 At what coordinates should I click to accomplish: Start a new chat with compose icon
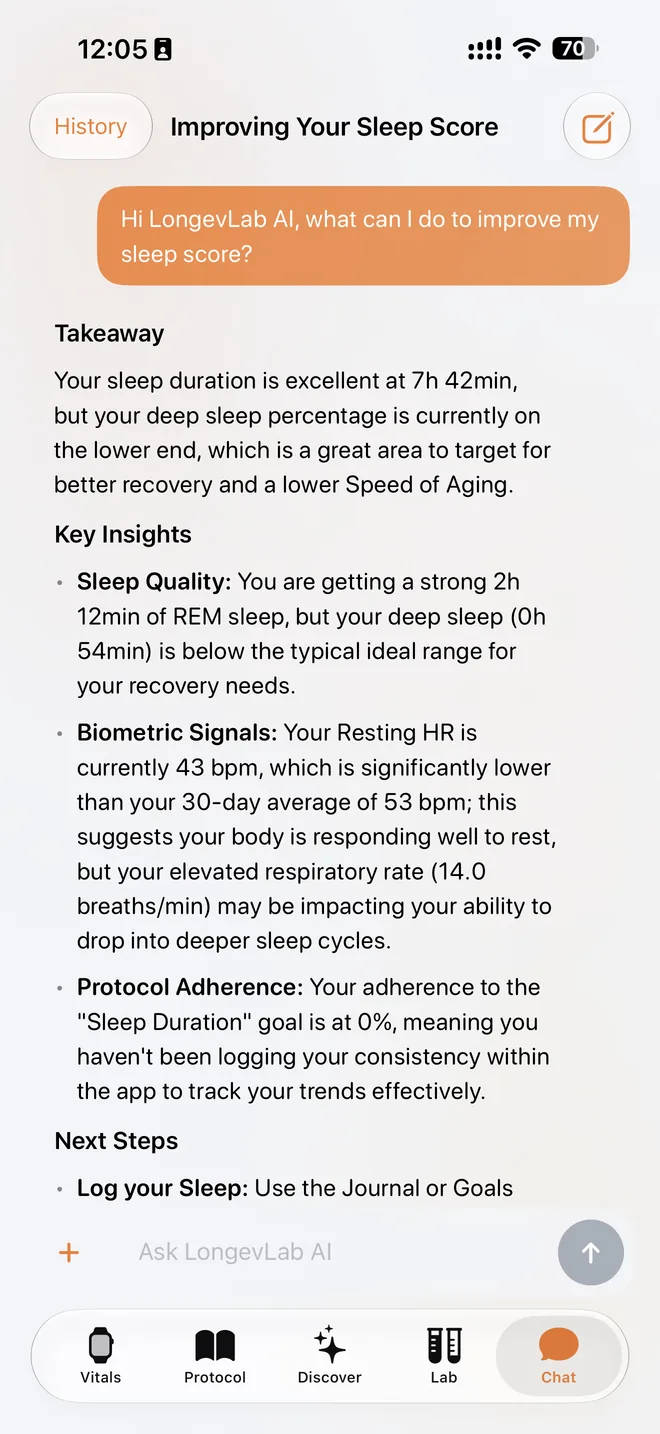click(597, 127)
